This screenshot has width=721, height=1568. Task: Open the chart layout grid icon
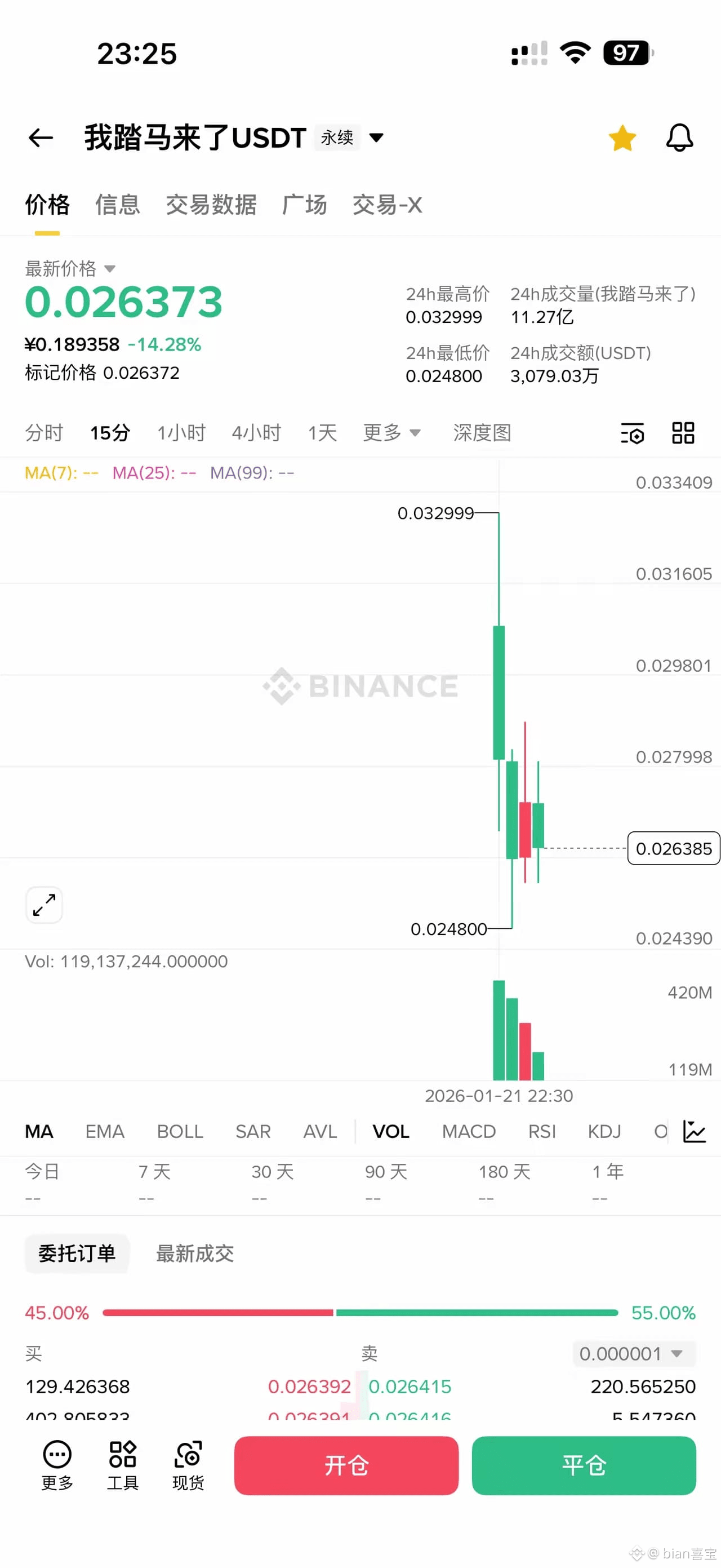pos(683,433)
